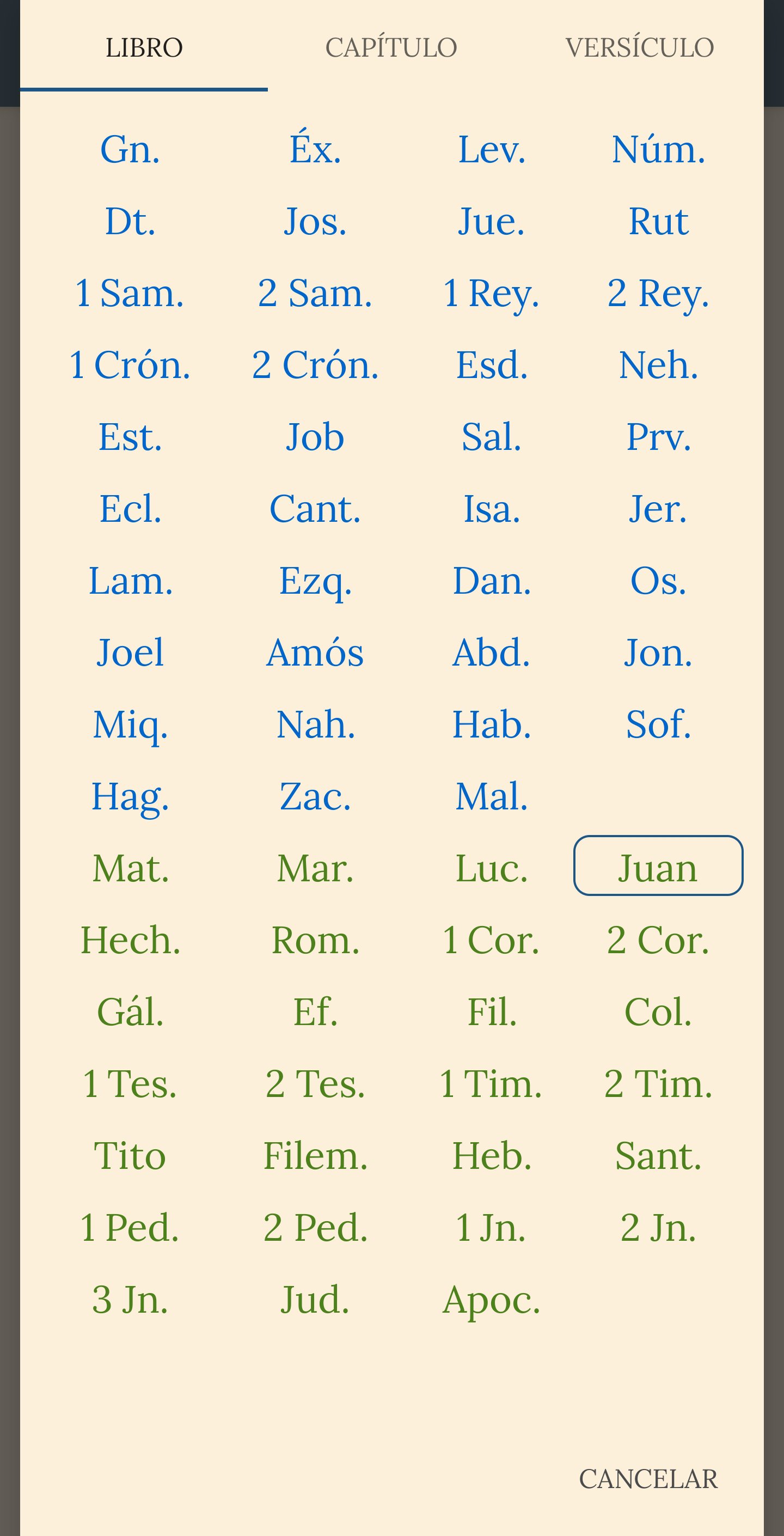Switch to the VERSÍCULO tab

tap(639, 47)
